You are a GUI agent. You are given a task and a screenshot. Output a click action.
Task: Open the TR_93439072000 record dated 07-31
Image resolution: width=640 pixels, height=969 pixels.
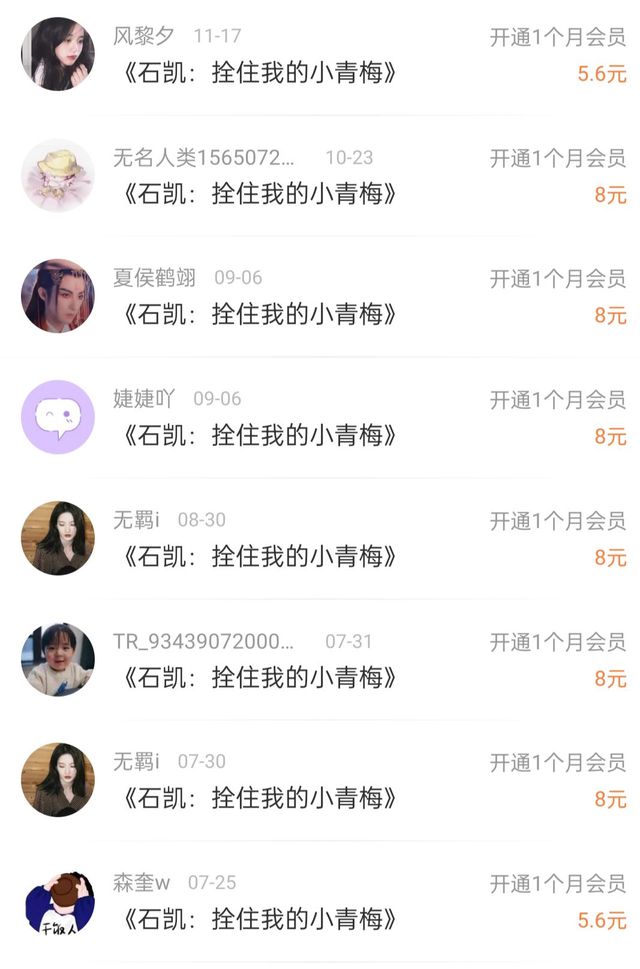click(x=320, y=660)
